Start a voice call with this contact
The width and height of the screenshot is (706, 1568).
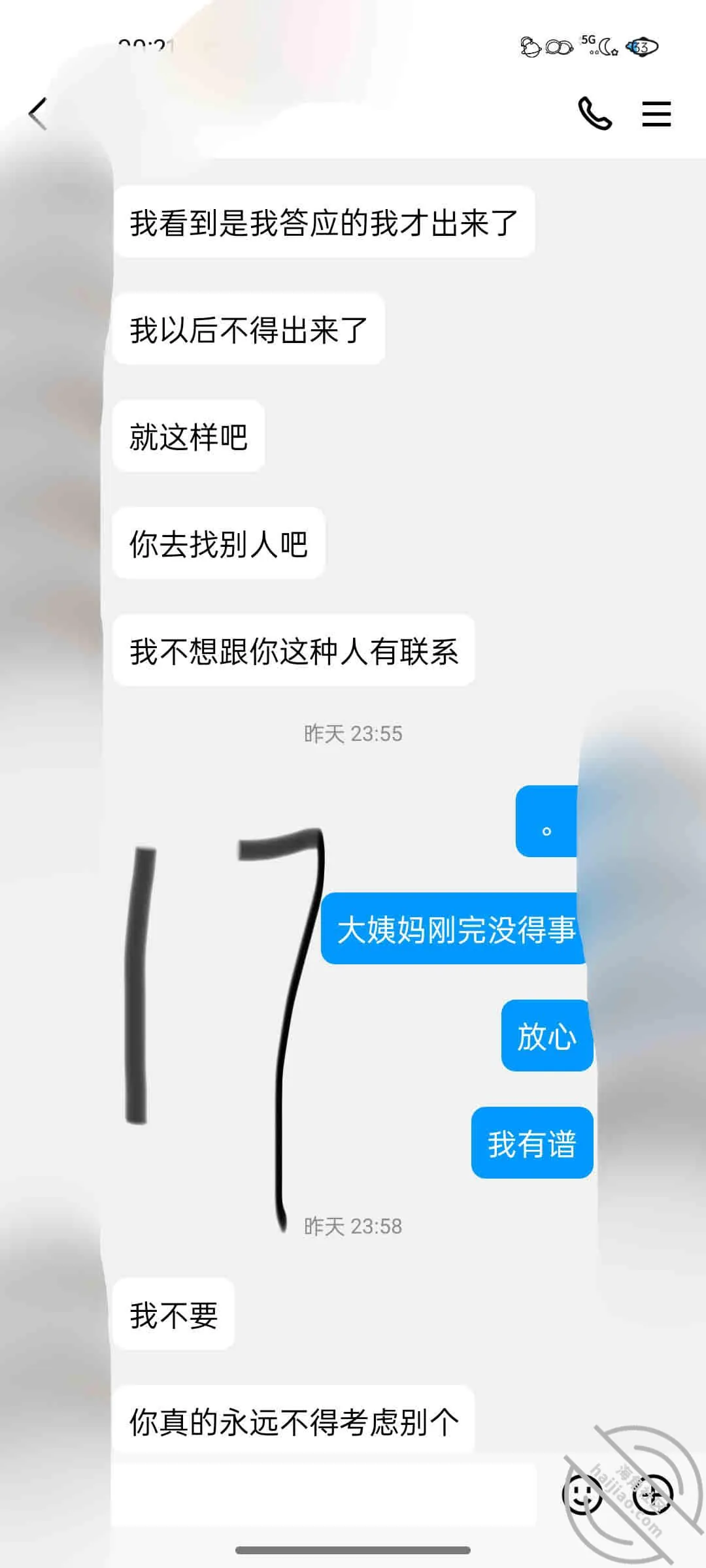pyautogui.click(x=595, y=114)
